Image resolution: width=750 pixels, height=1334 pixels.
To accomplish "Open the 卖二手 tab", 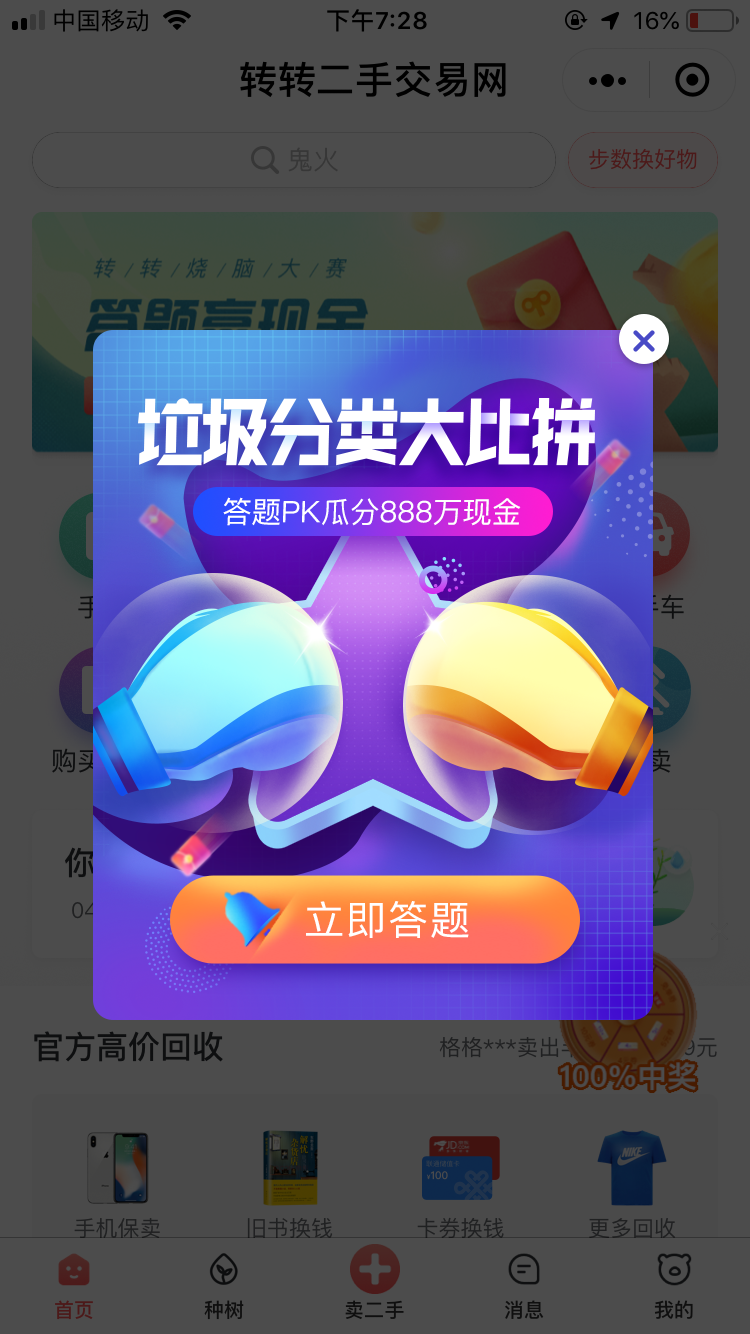I will click(375, 1284).
